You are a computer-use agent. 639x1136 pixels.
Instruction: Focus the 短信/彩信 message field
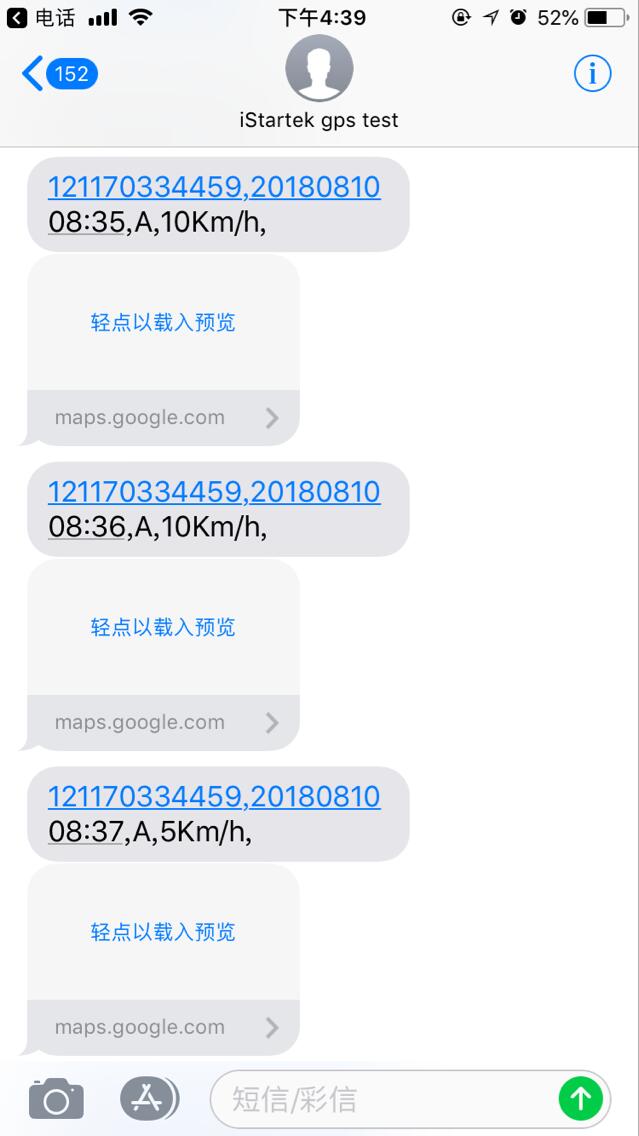[x=384, y=1099]
